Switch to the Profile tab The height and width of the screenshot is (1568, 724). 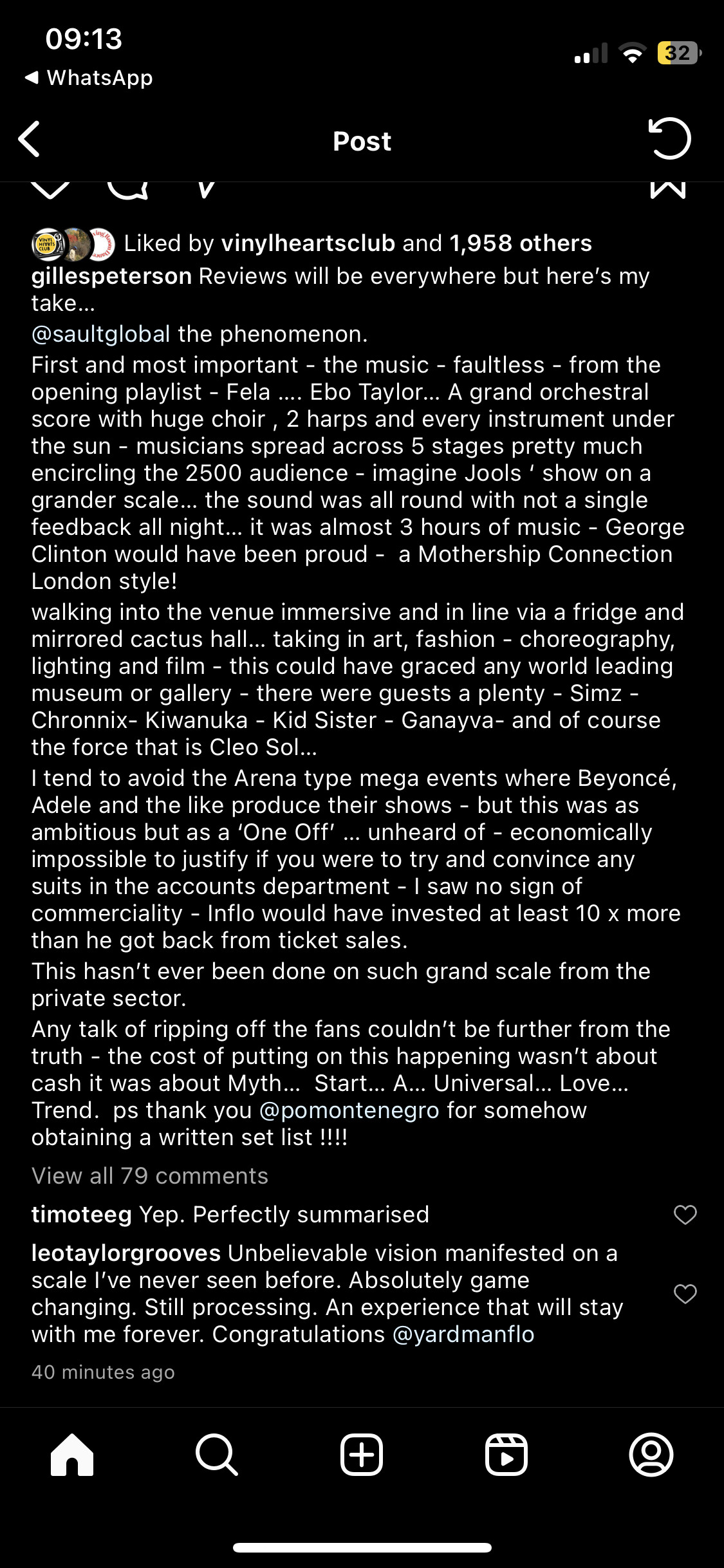(651, 1454)
